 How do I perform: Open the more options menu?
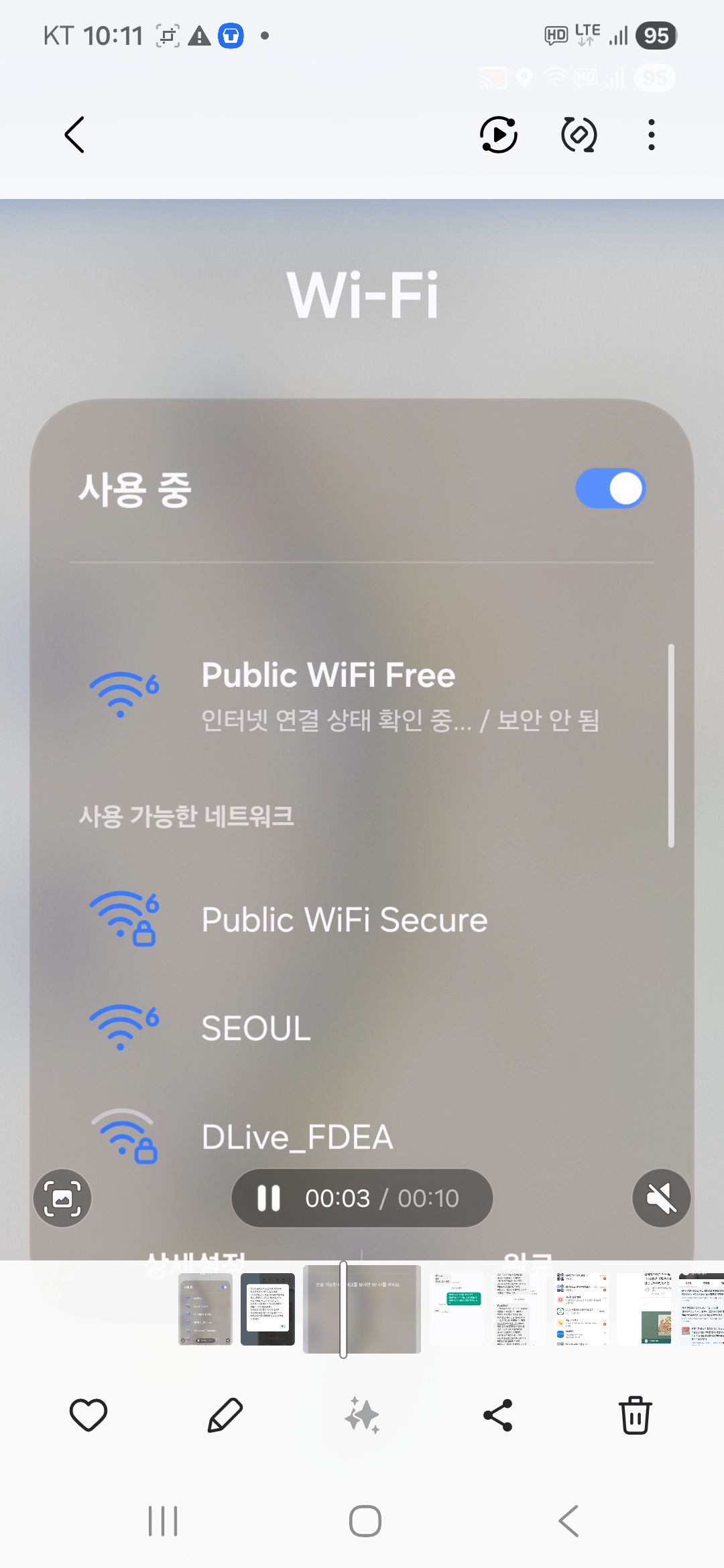[651, 135]
